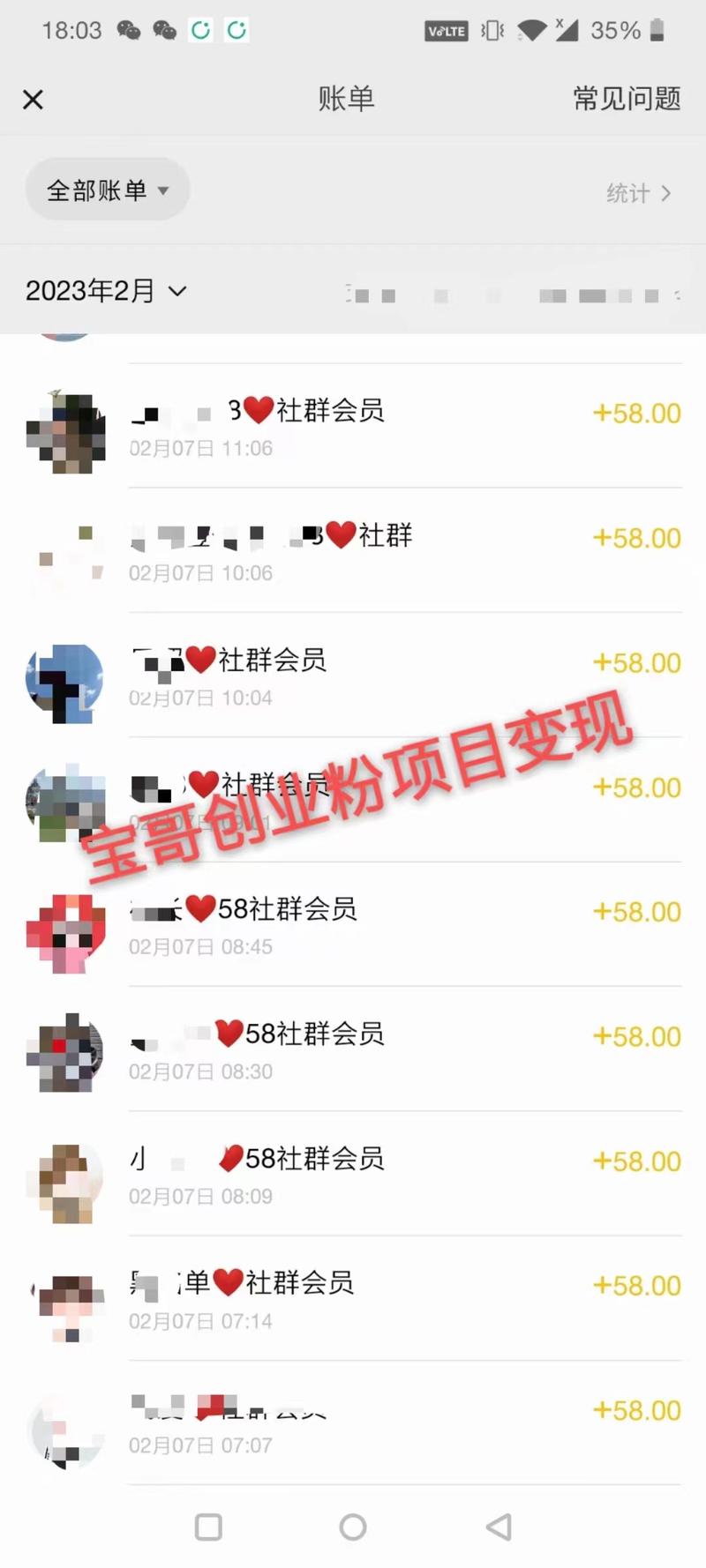Tap the blue avatar of the 10:04 transaction
This screenshot has width=706, height=1568.
pyautogui.click(x=65, y=679)
